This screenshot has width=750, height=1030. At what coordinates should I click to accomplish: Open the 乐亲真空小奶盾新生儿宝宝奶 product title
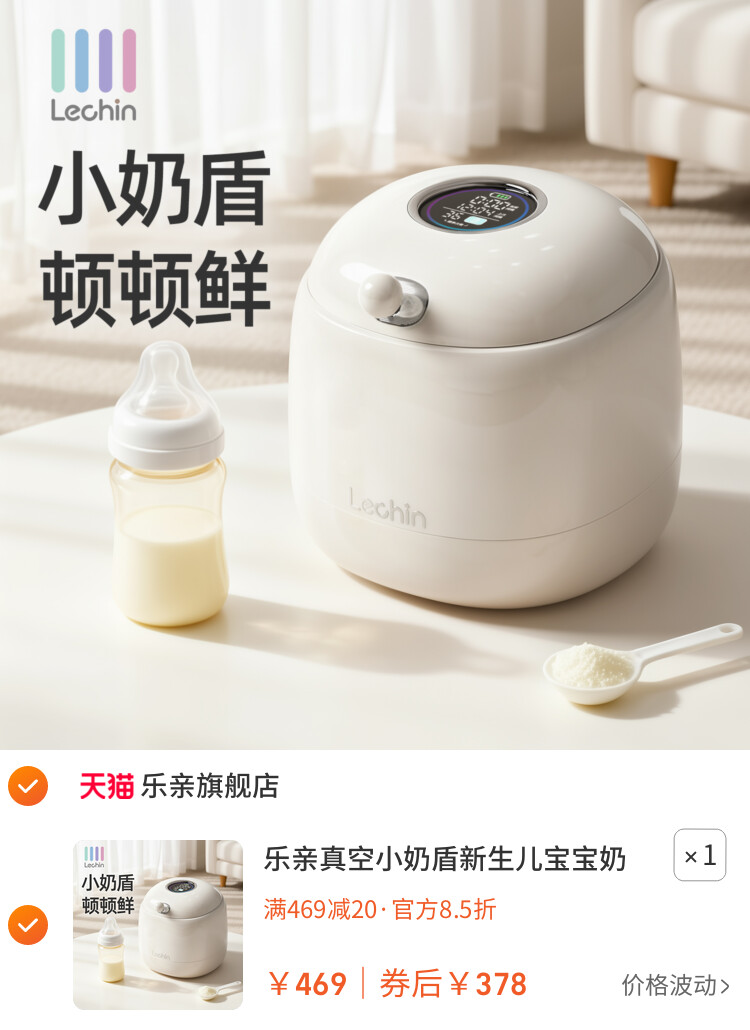445,858
